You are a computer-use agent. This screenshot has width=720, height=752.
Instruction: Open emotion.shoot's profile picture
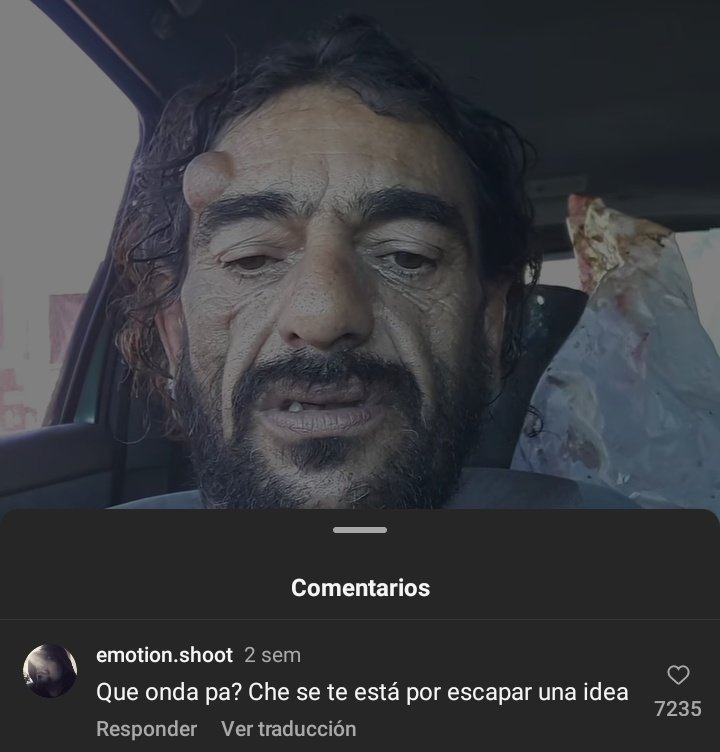50,671
